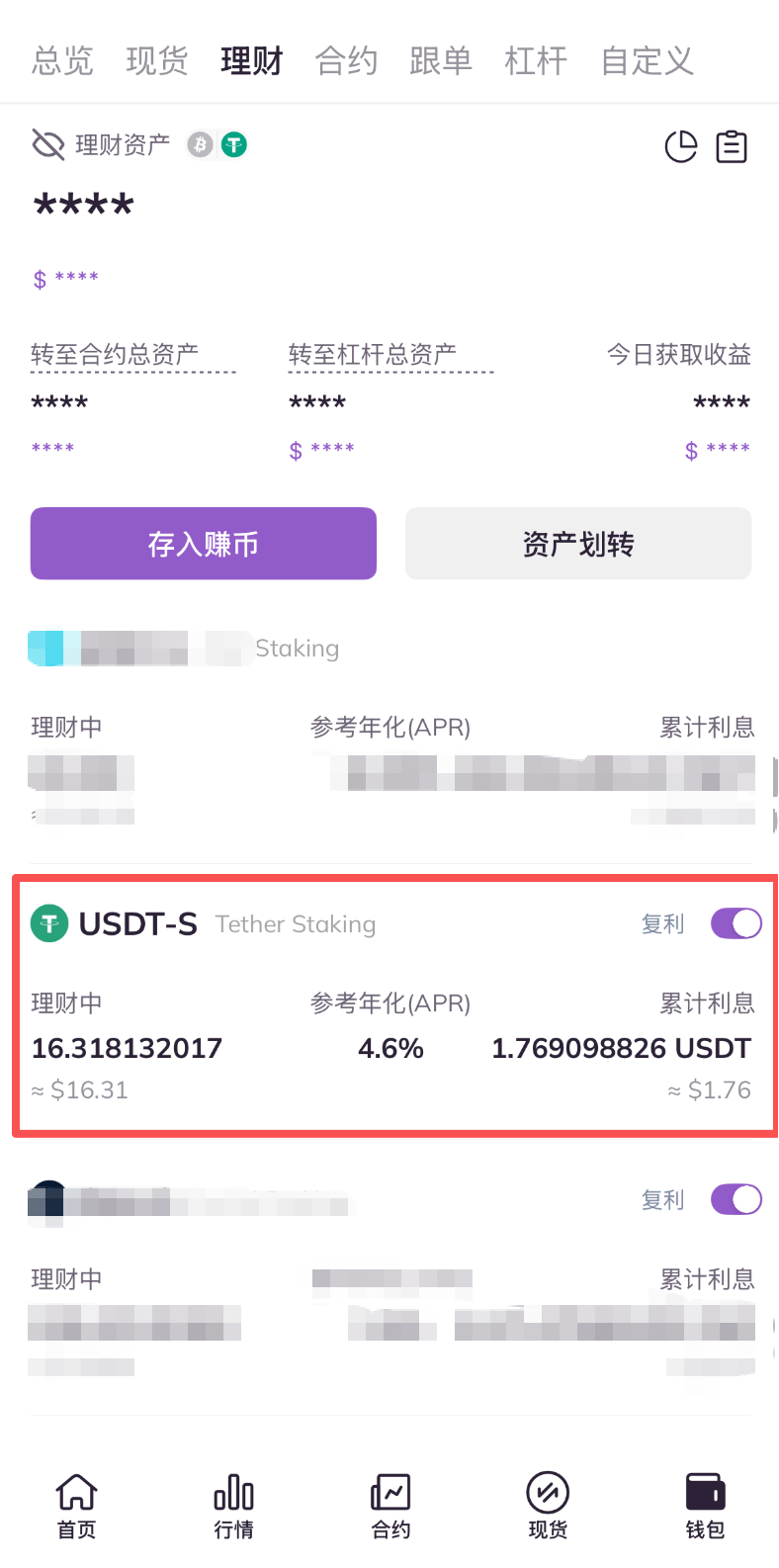Open the 自定义 tab
Image resolution: width=779 pixels, height=1568 pixels.
(647, 60)
